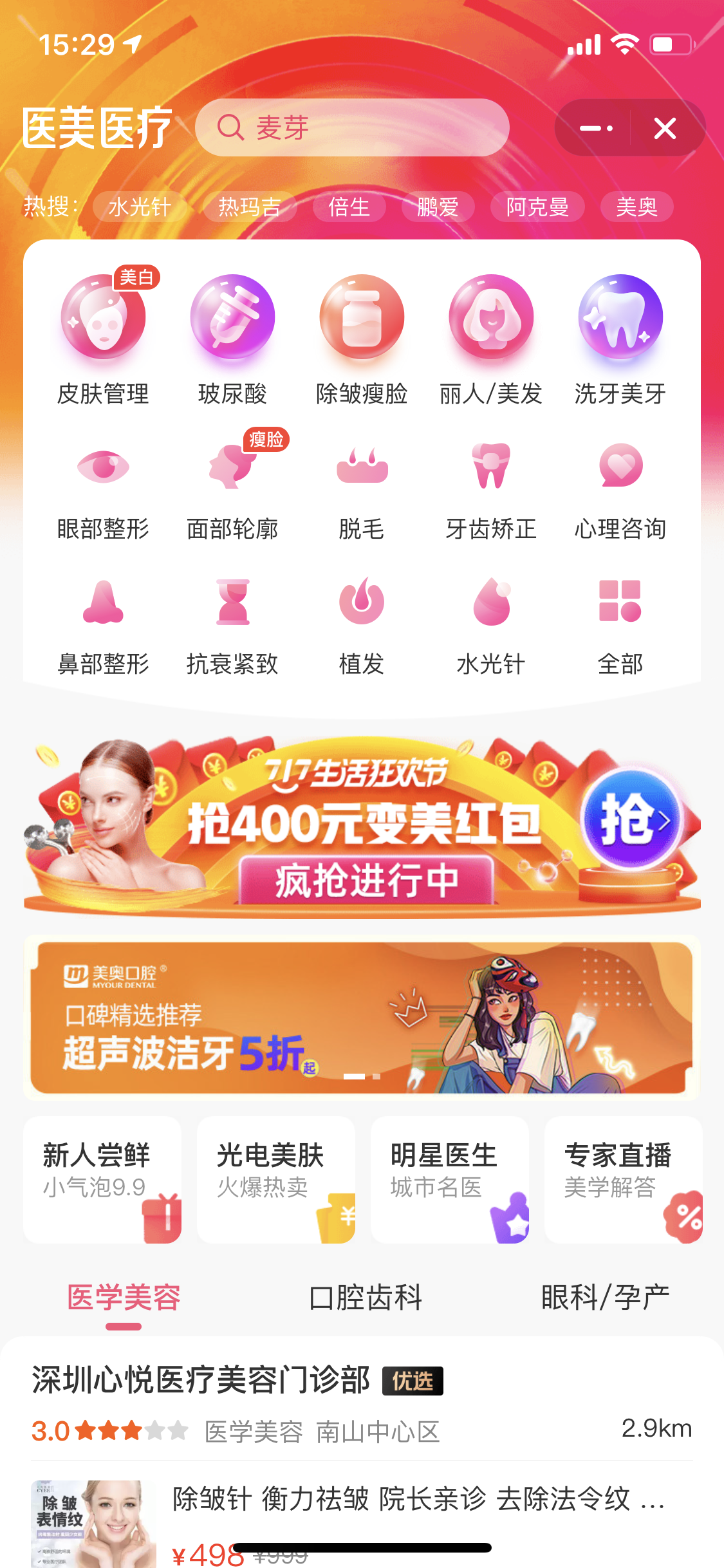Open the 皮肤管理 category
The width and height of the screenshot is (724, 1568).
point(103,339)
